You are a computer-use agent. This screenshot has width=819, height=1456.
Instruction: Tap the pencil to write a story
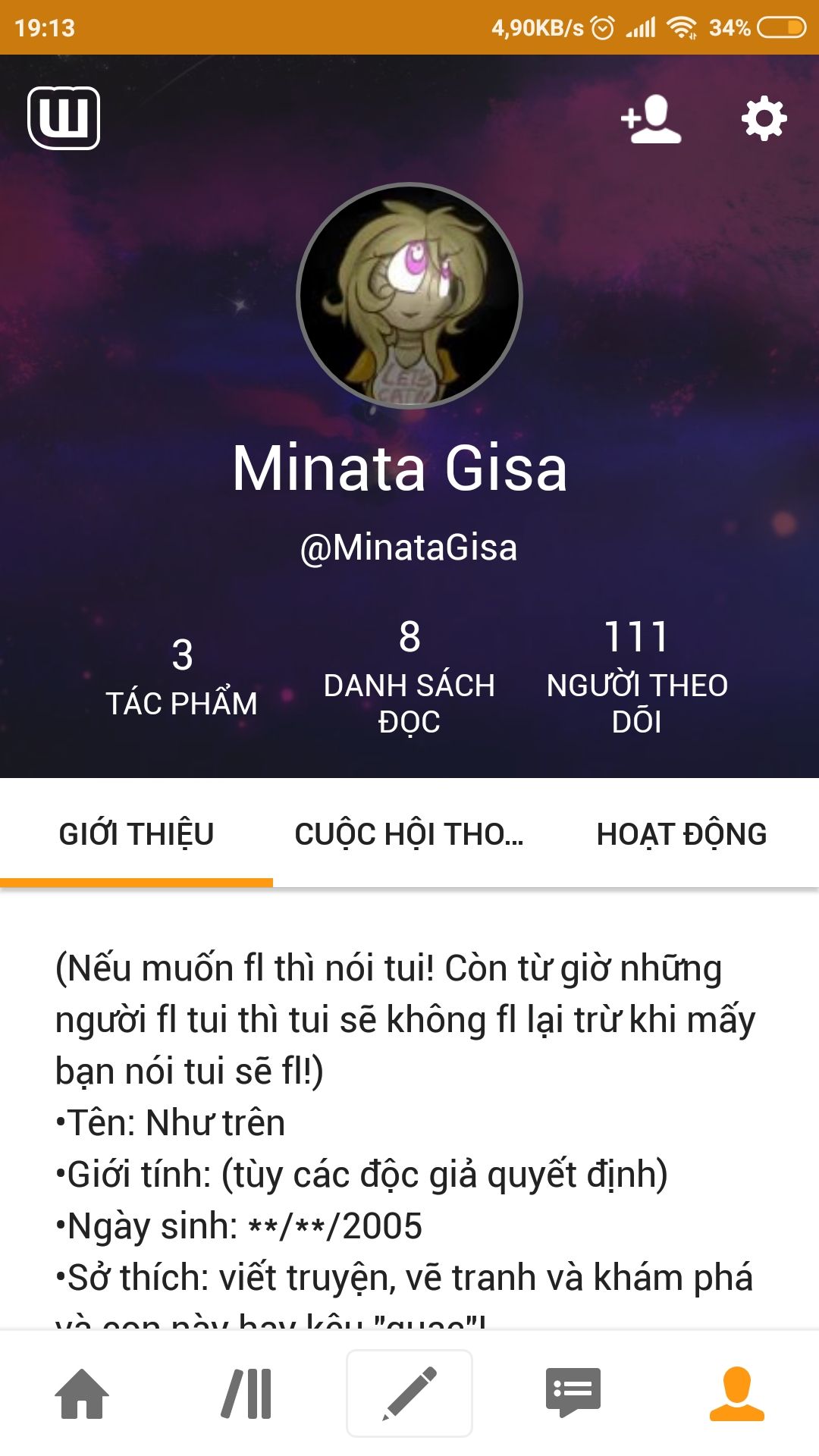[409, 1394]
